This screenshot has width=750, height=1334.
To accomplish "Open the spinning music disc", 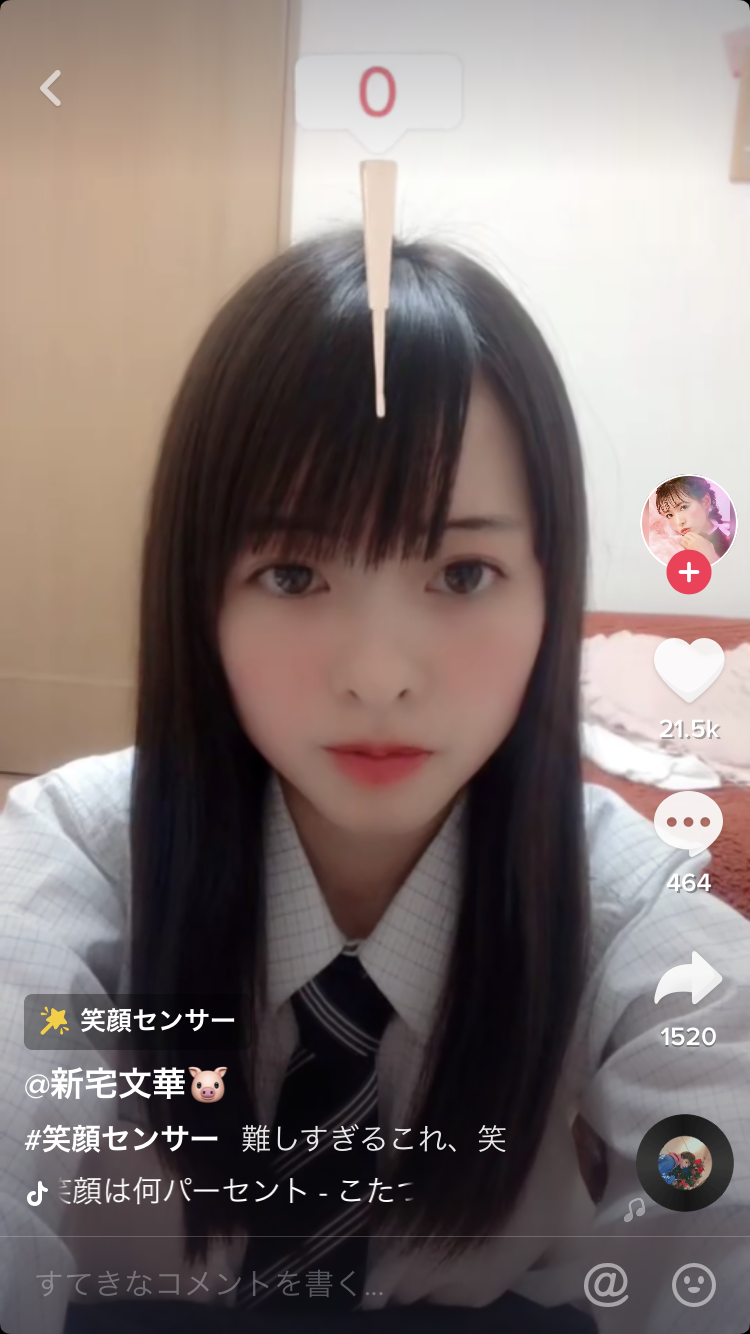I will pos(685,1162).
